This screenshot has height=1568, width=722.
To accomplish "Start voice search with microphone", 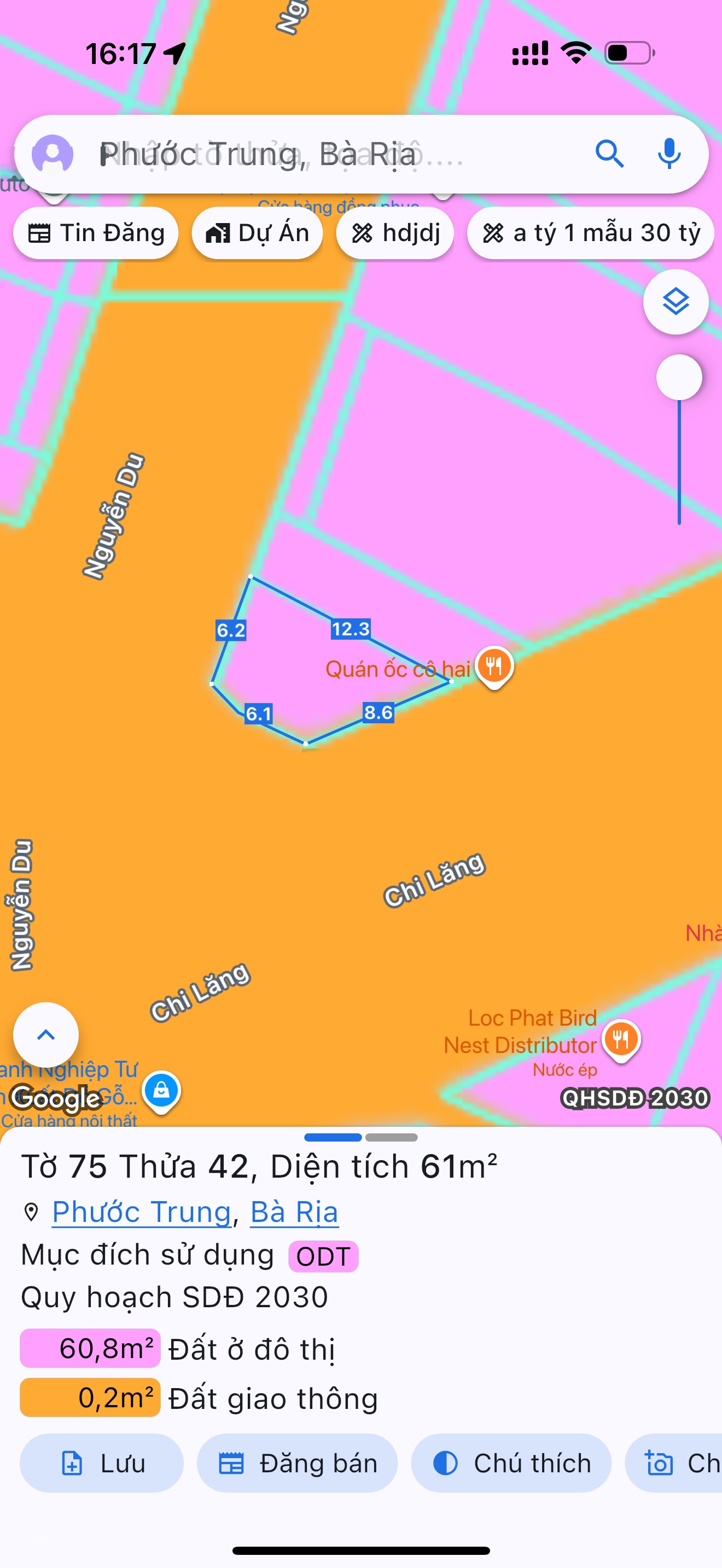I will (669, 154).
